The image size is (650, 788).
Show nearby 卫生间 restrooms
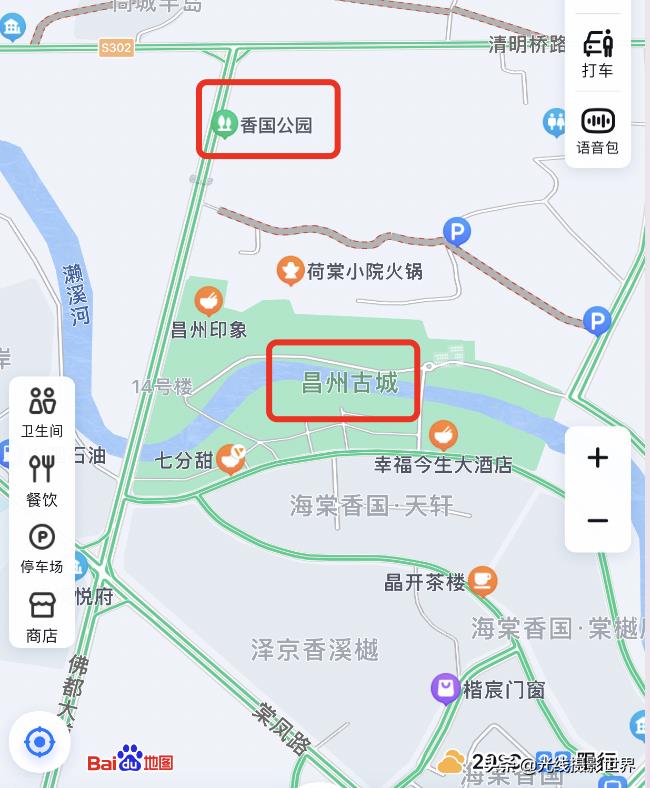(42, 412)
